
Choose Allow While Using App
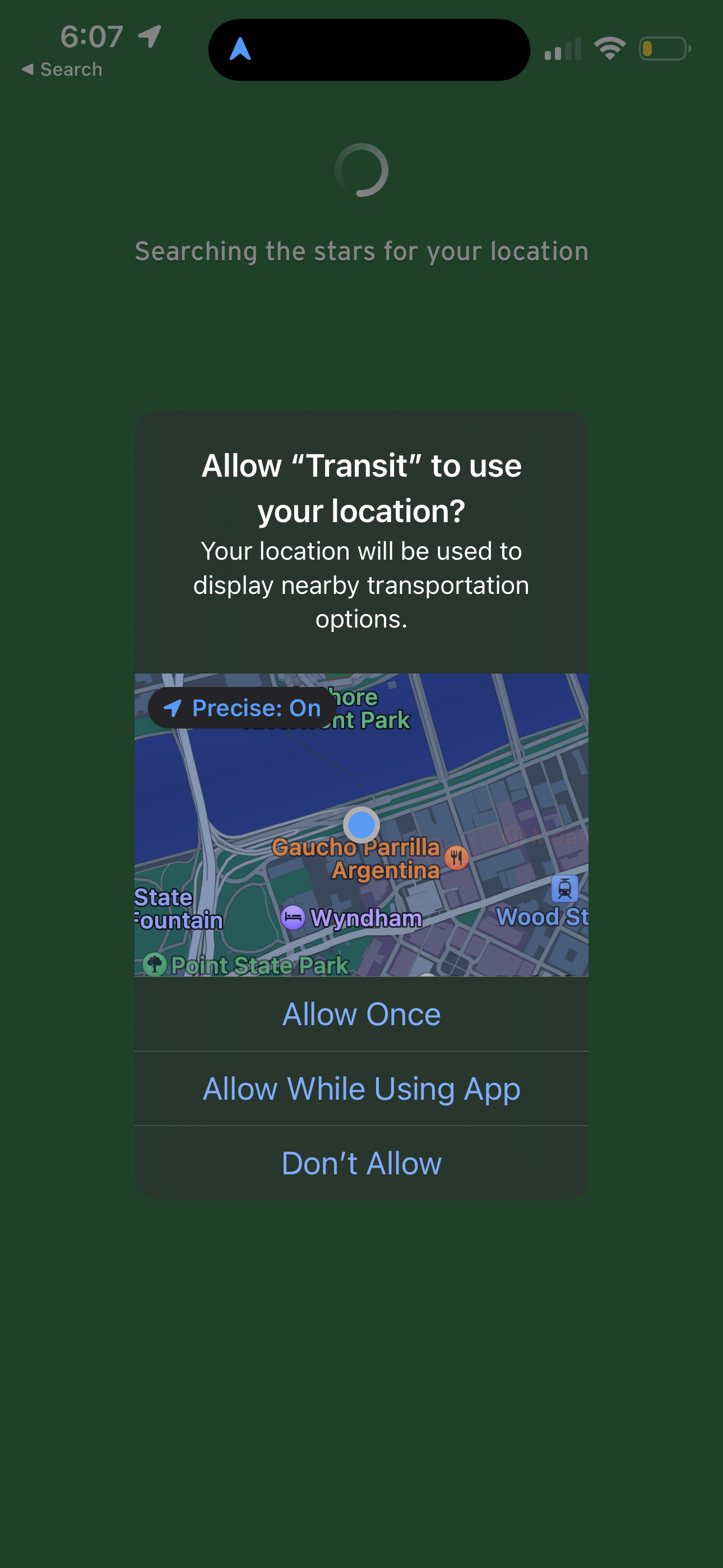point(361,1089)
